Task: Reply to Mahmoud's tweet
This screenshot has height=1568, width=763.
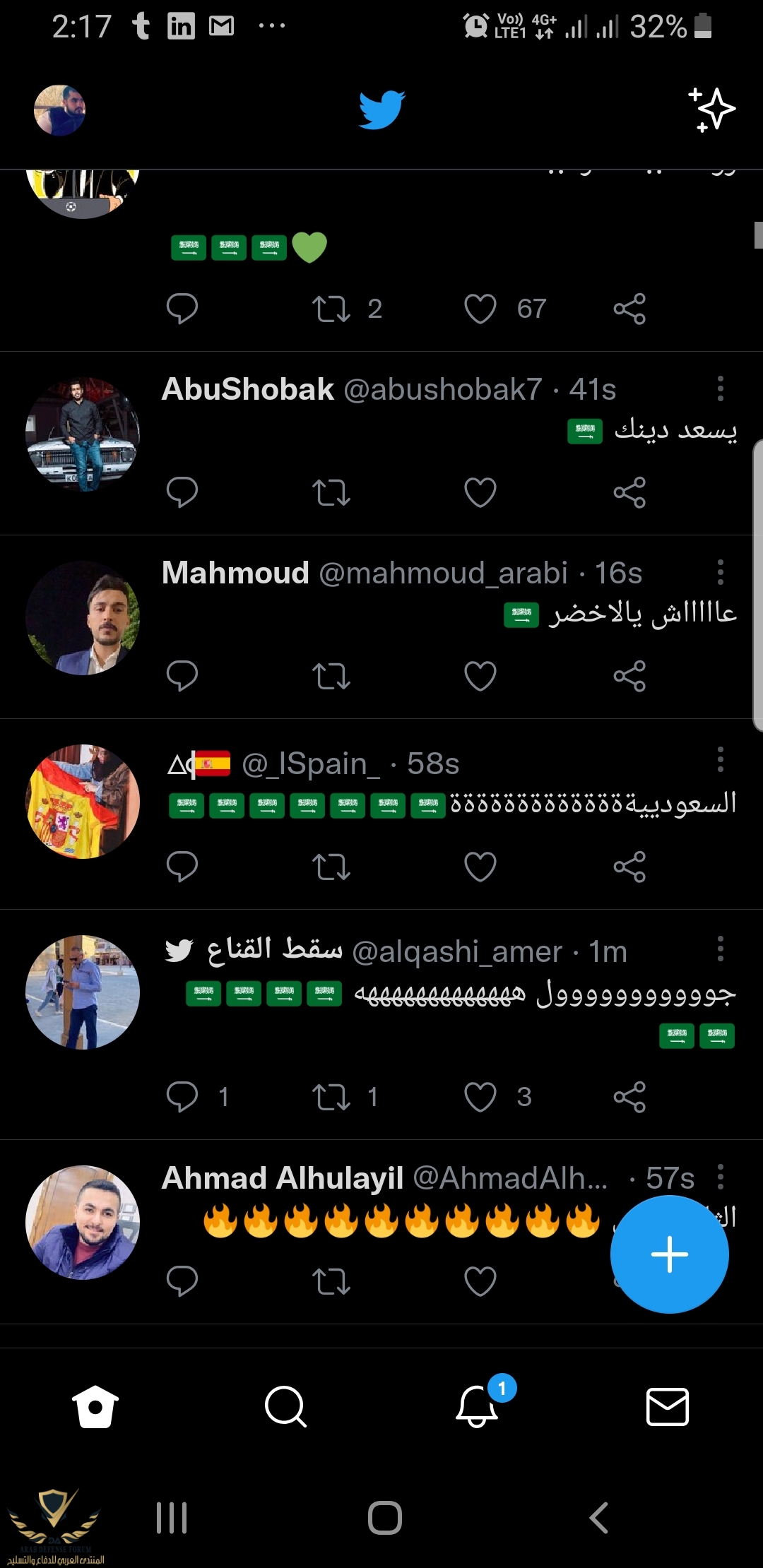Action: click(x=182, y=676)
